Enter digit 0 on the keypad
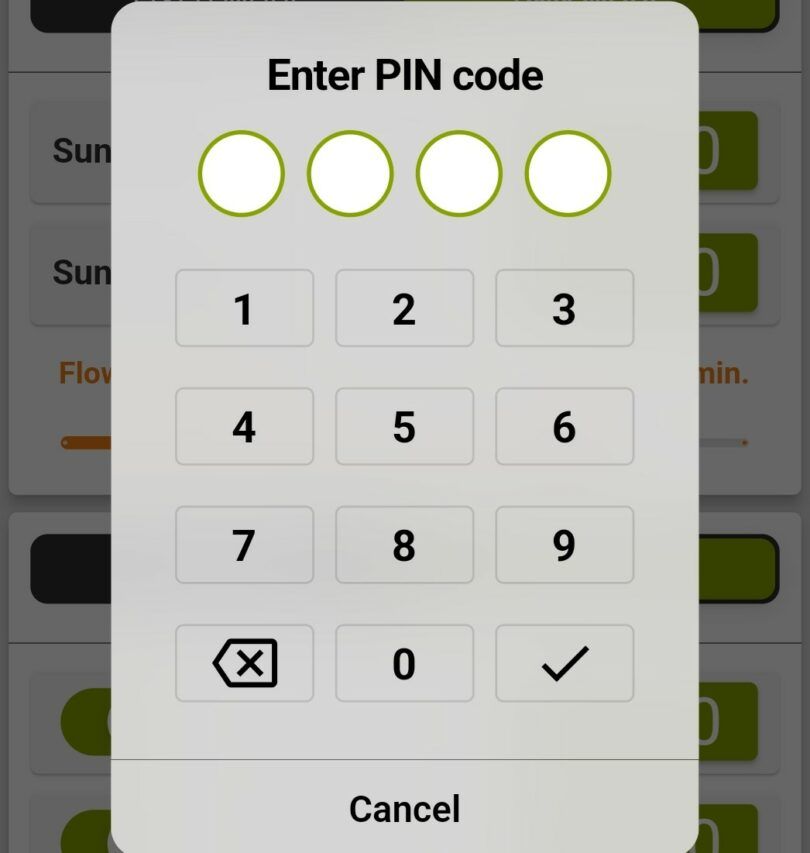This screenshot has width=810, height=853. pyautogui.click(x=404, y=663)
